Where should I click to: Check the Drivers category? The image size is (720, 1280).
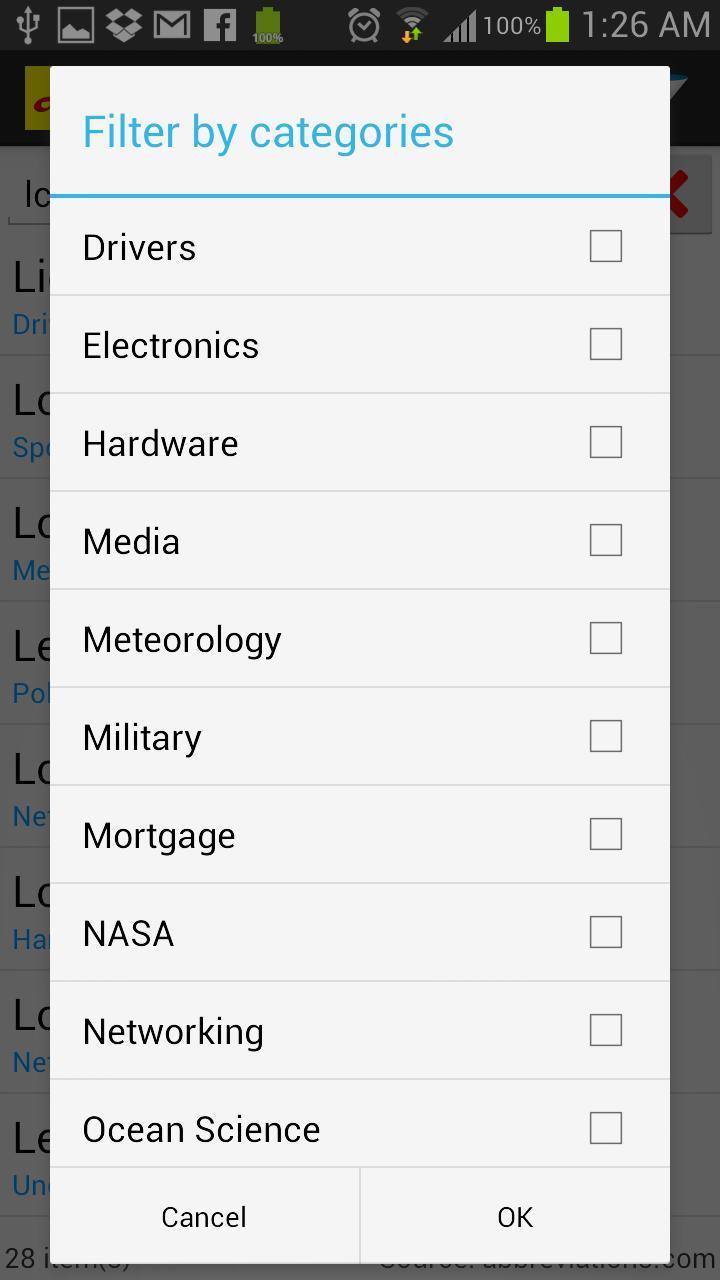[x=605, y=246]
